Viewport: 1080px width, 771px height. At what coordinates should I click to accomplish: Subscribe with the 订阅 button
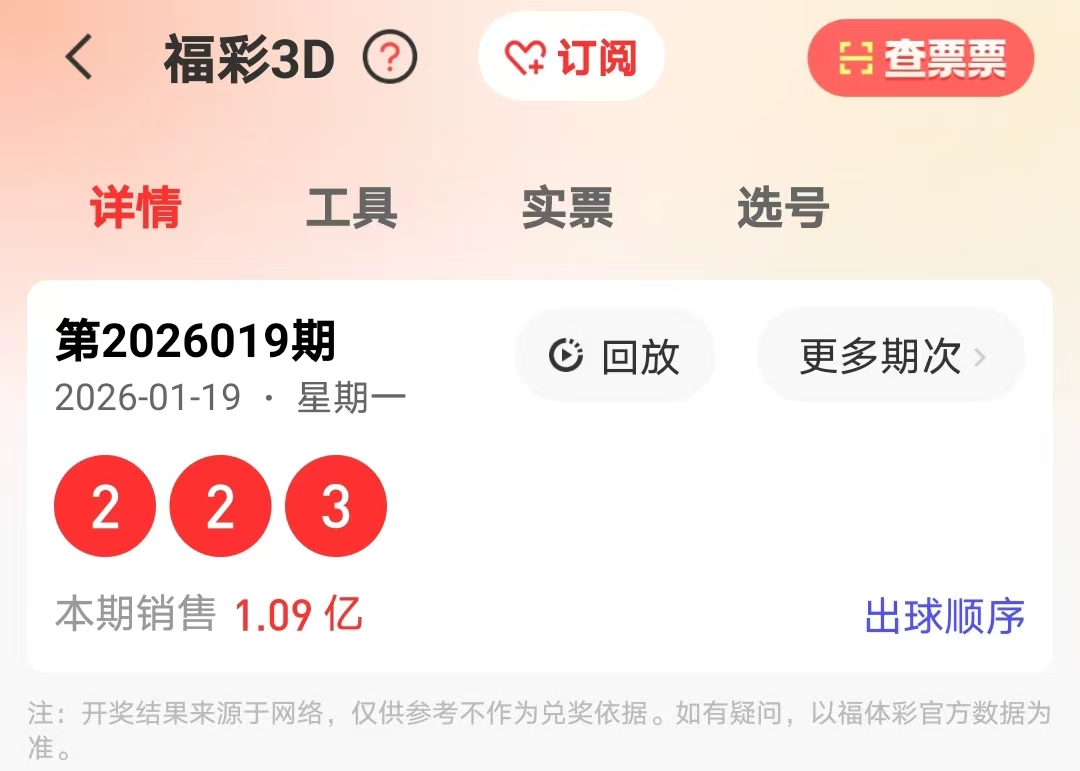[x=571, y=58]
